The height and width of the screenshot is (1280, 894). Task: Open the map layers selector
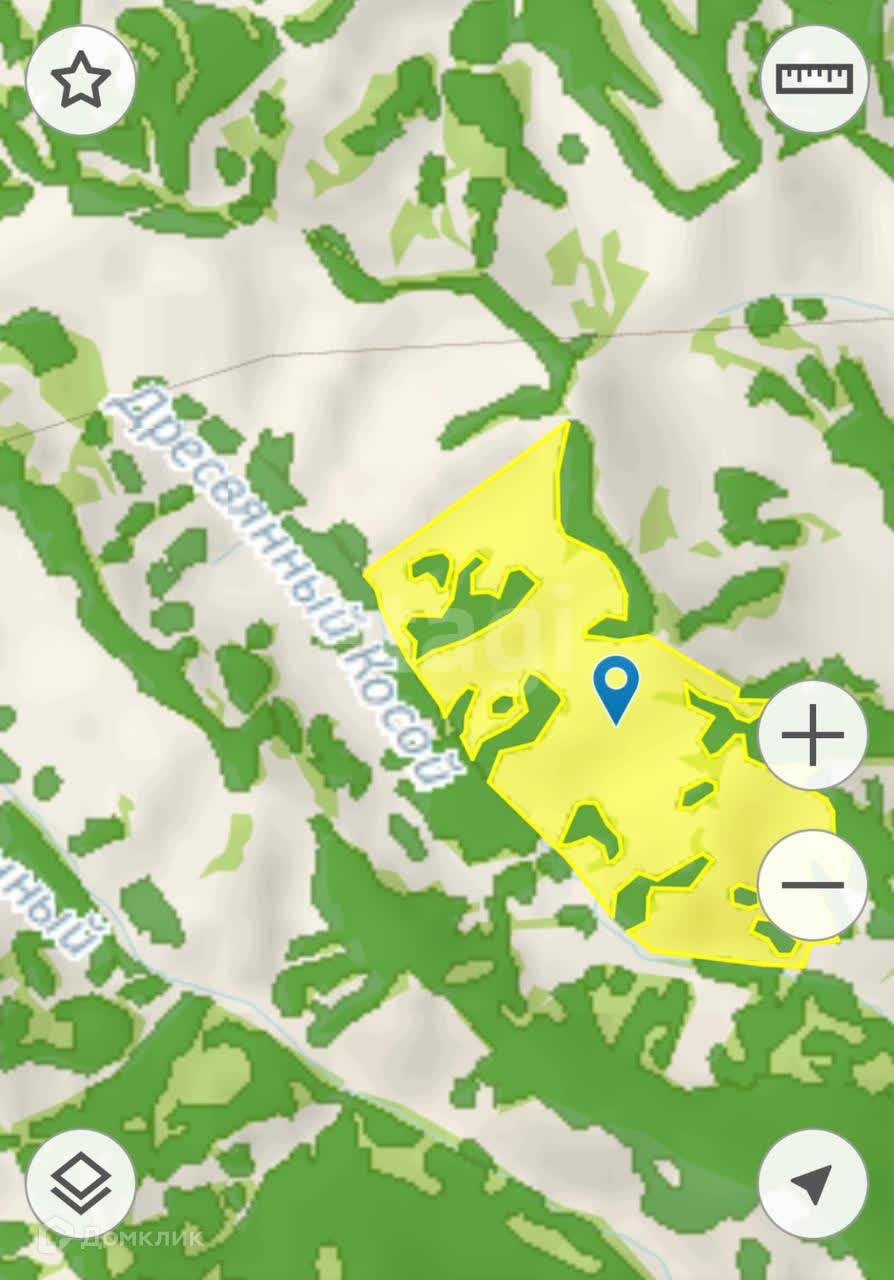(80, 1185)
